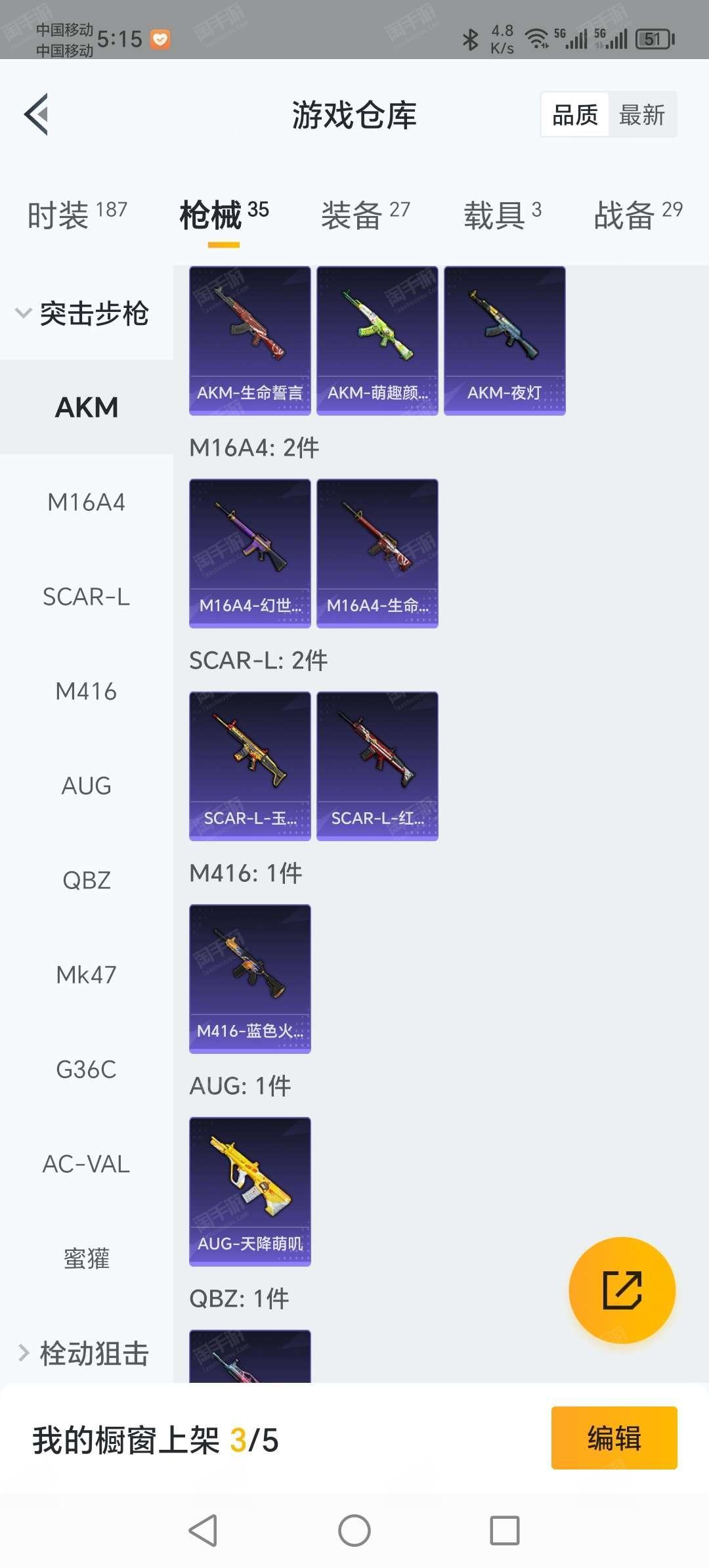Sort inventory by 最新
The width and height of the screenshot is (709, 1568).
point(642,115)
